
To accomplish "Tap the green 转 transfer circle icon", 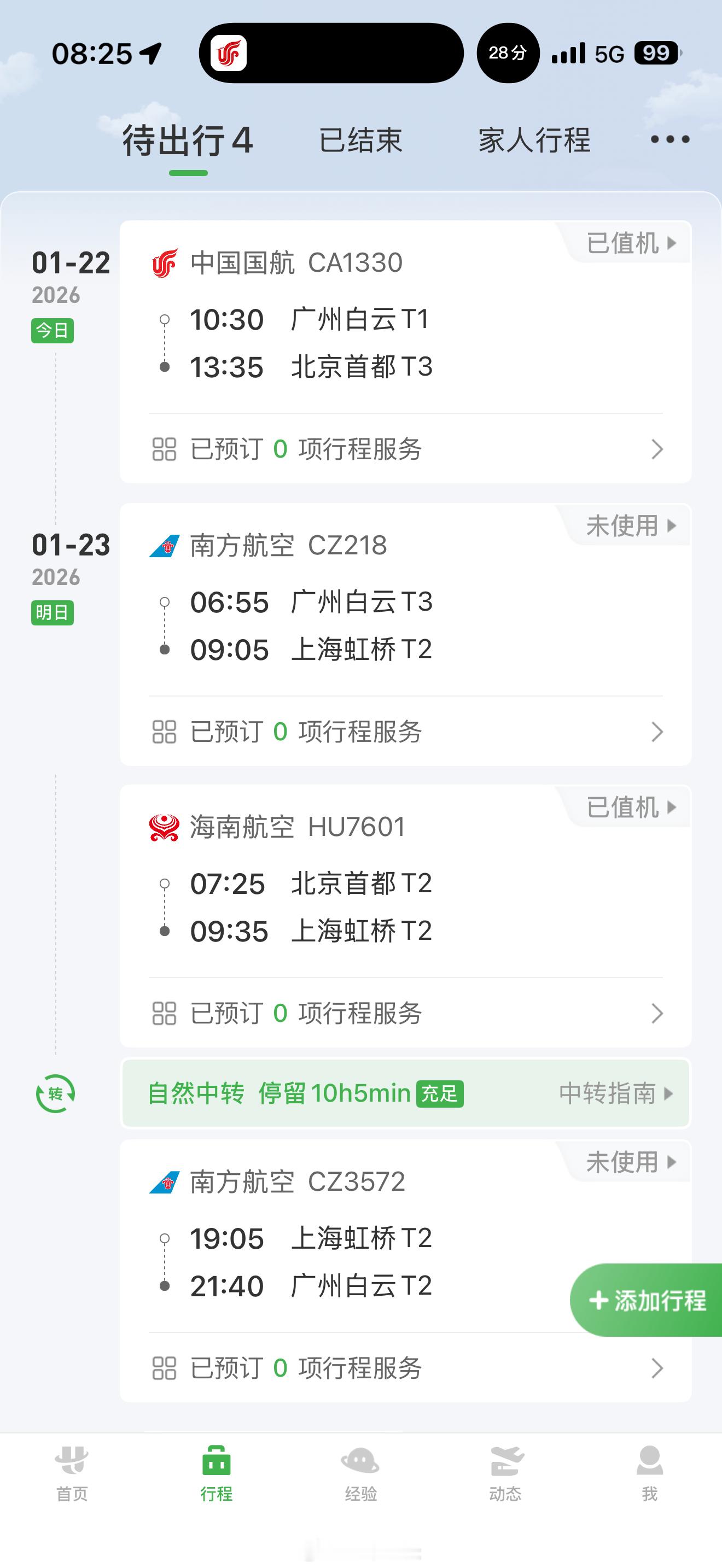I will coord(55,1094).
